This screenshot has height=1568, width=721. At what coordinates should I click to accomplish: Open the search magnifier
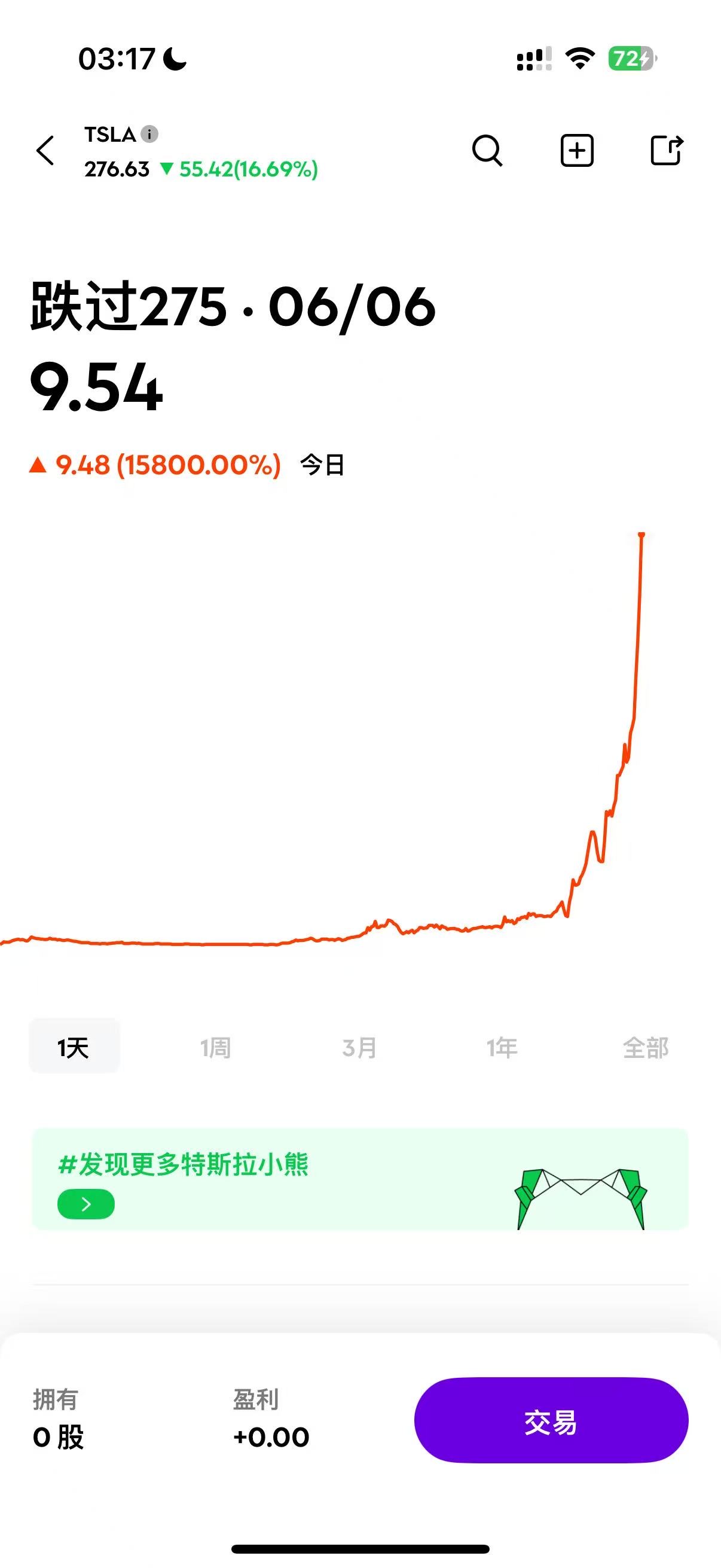(x=487, y=150)
